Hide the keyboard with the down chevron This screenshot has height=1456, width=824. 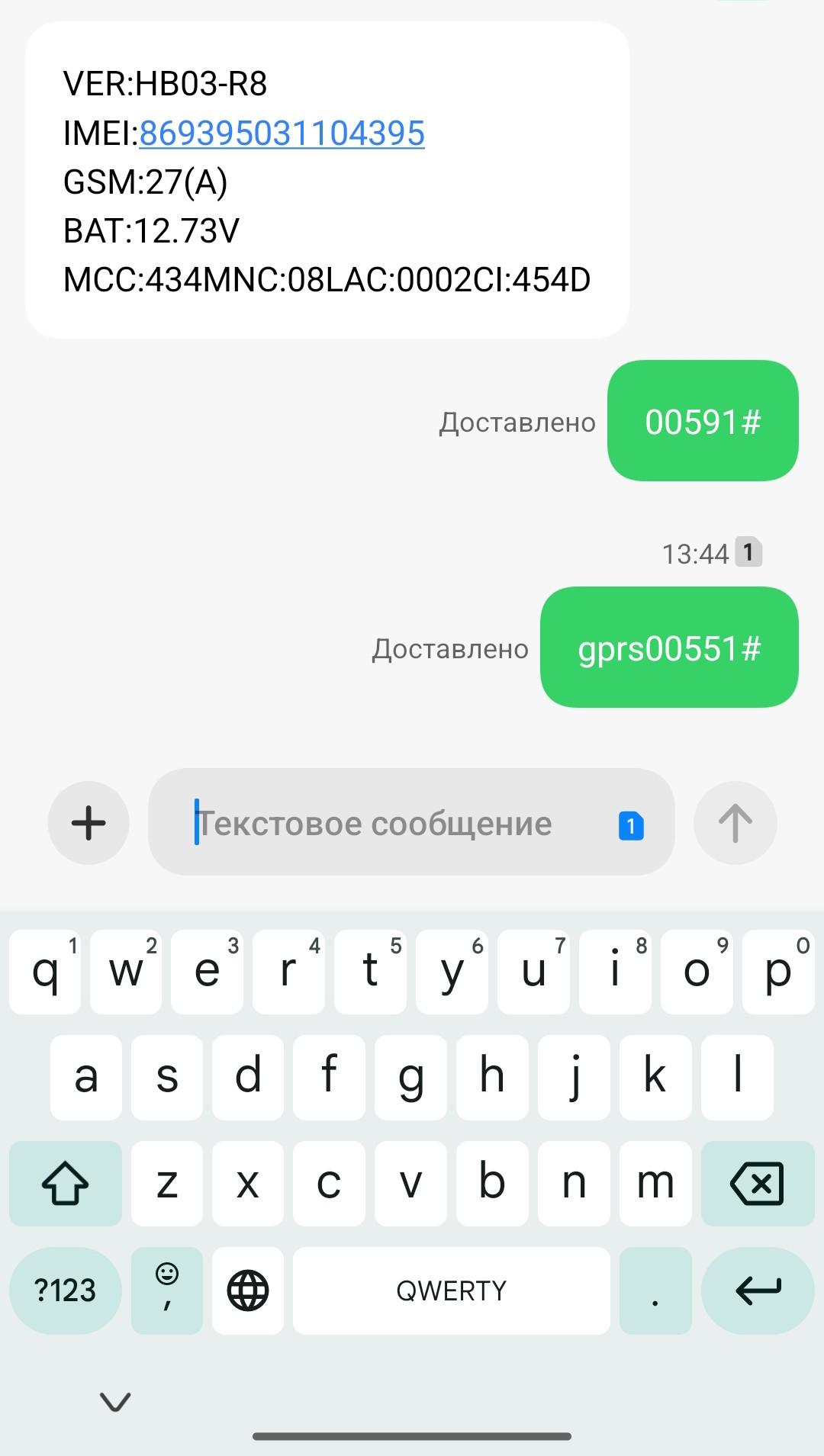tap(115, 1400)
